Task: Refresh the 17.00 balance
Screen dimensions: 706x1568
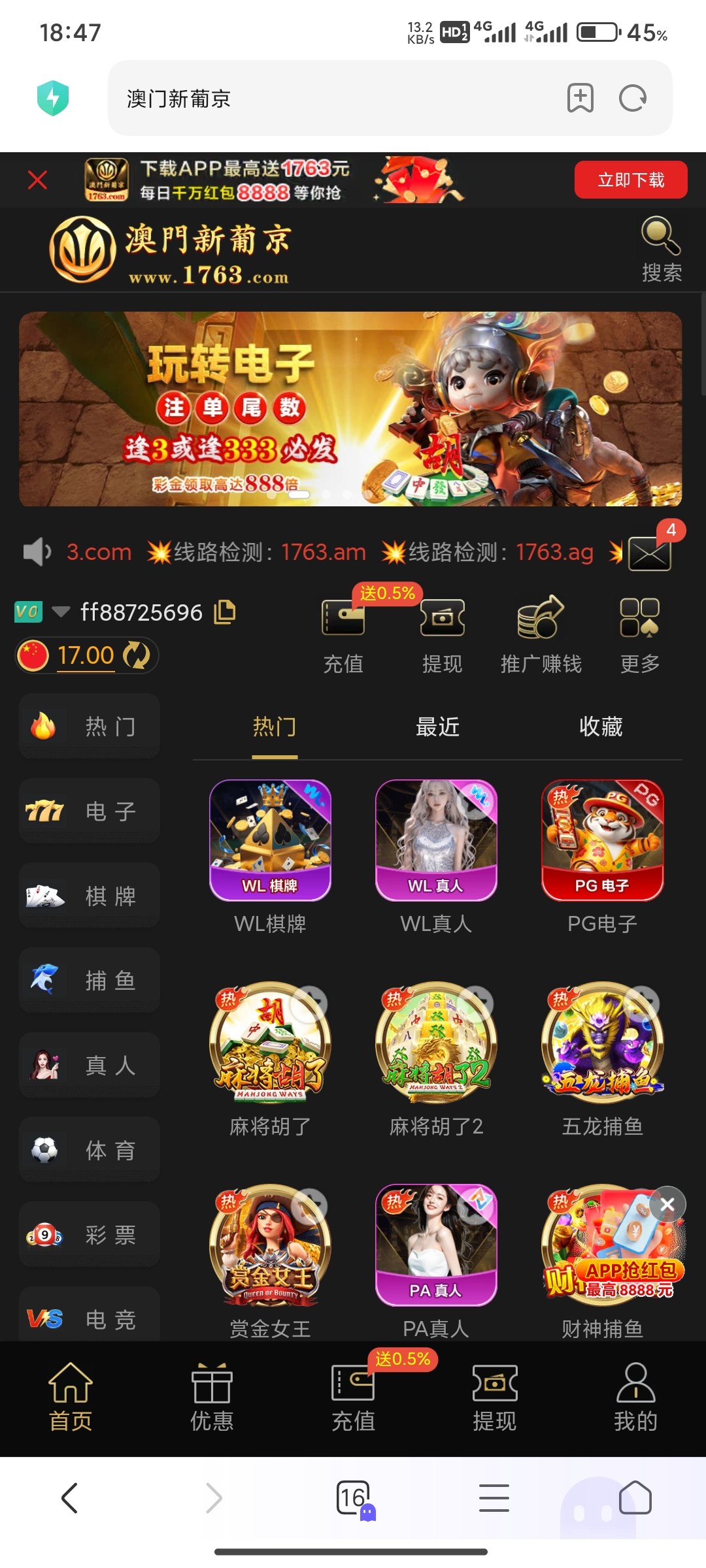Action: point(137,655)
